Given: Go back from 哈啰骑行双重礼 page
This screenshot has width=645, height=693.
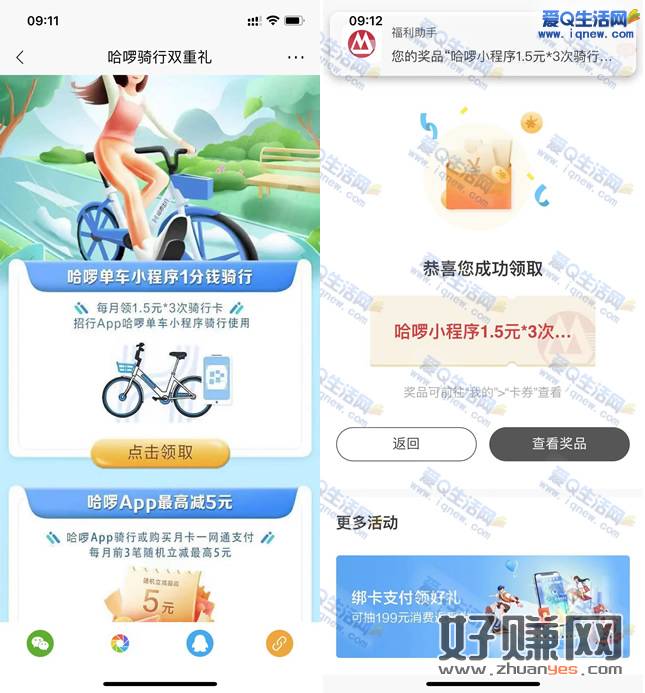Looking at the screenshot, I should pos(21,58).
